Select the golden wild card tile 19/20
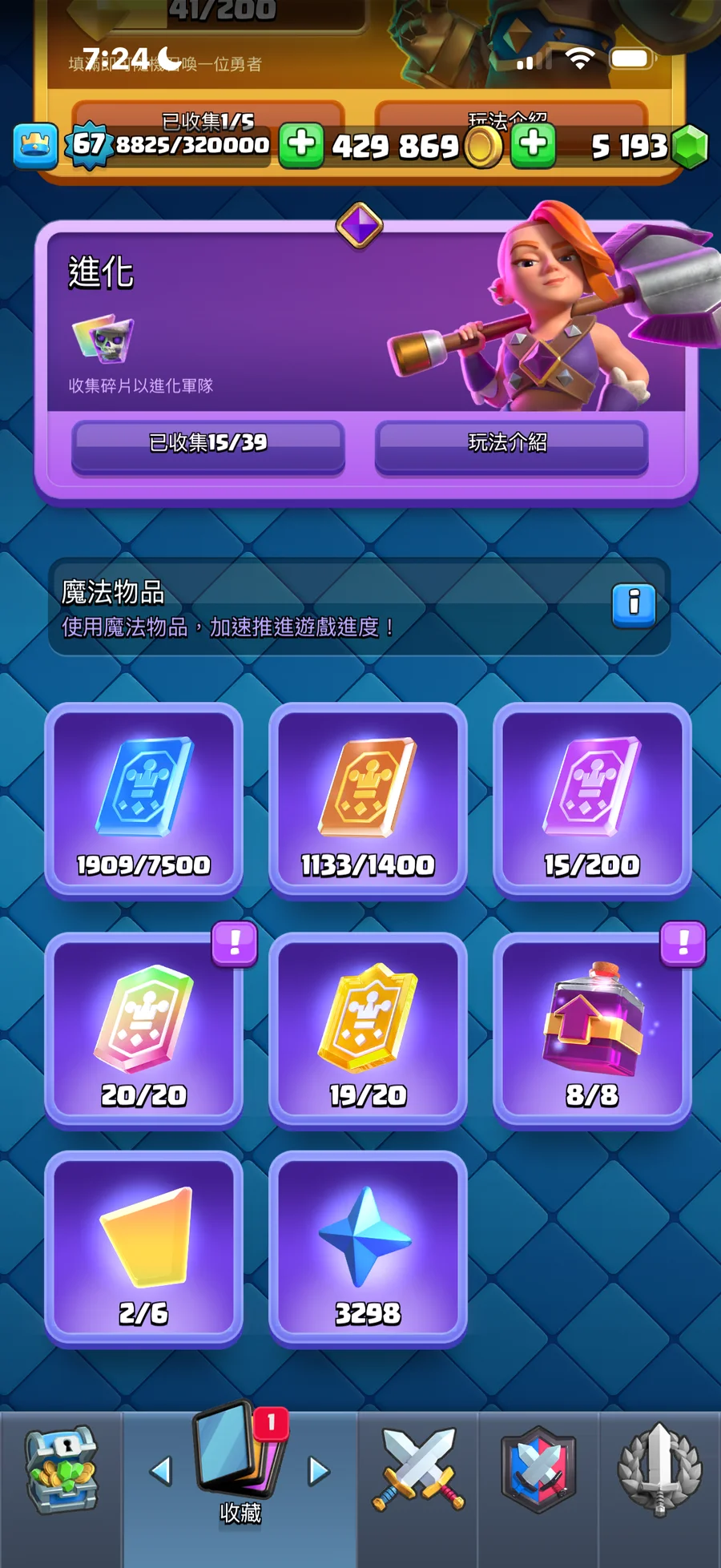The width and height of the screenshot is (721, 1568). (368, 1030)
